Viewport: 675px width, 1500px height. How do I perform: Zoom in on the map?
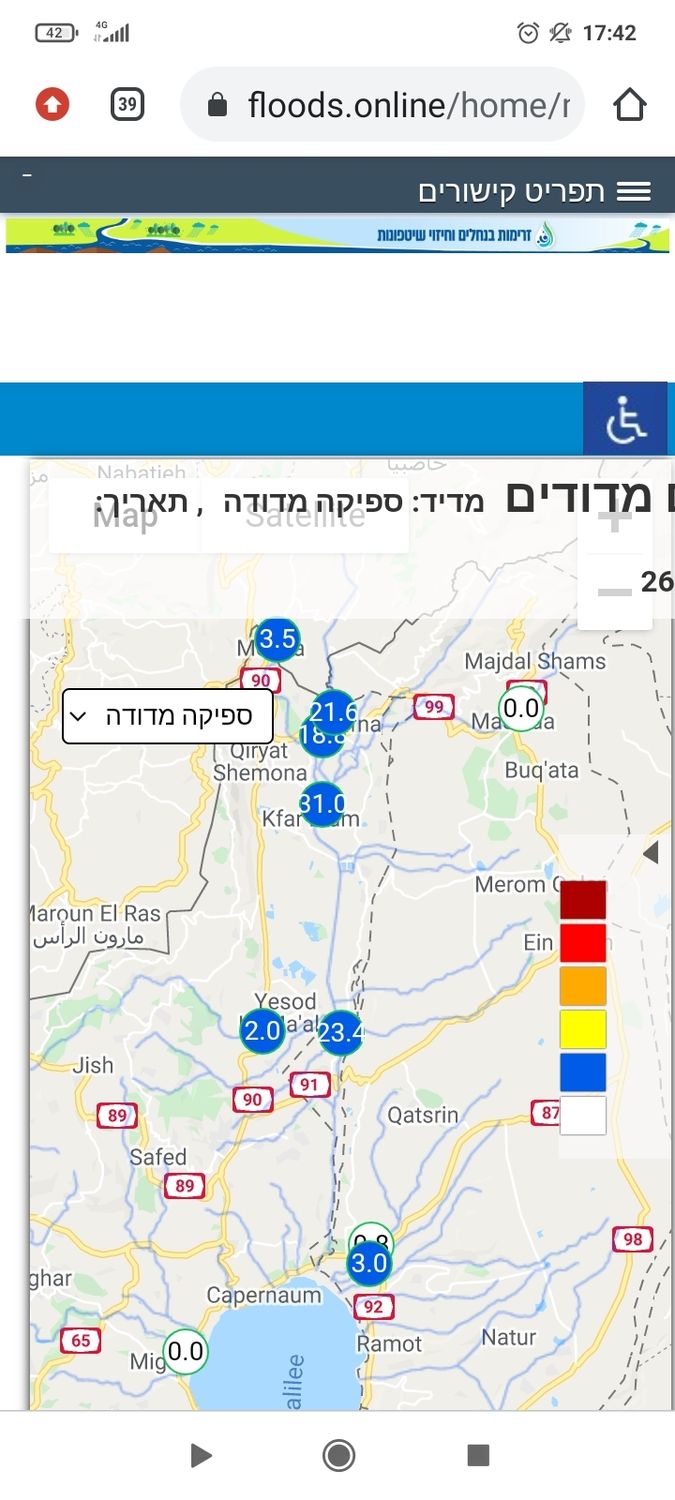614,520
